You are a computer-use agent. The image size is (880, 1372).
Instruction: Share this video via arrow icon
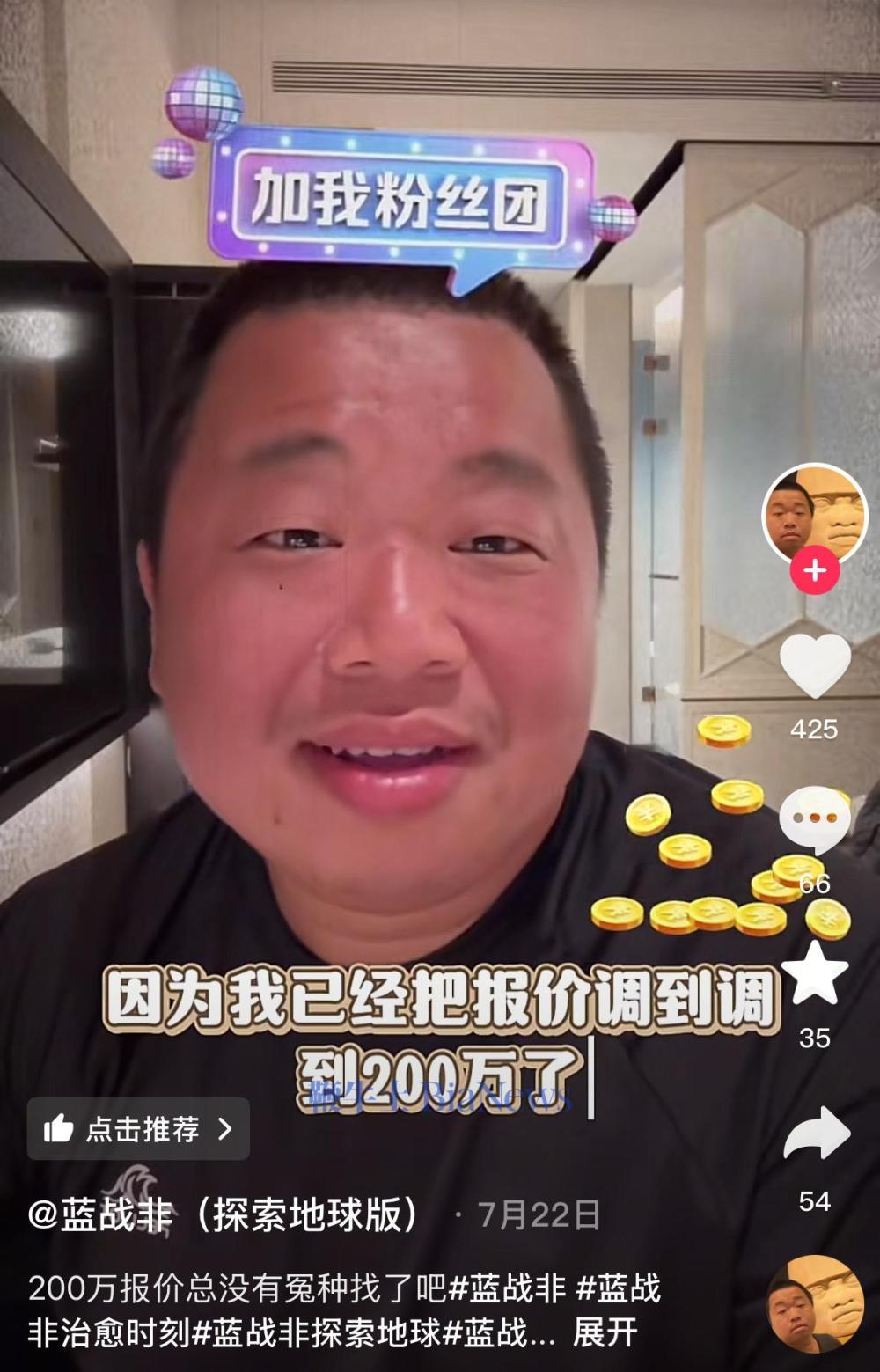tap(816, 1134)
